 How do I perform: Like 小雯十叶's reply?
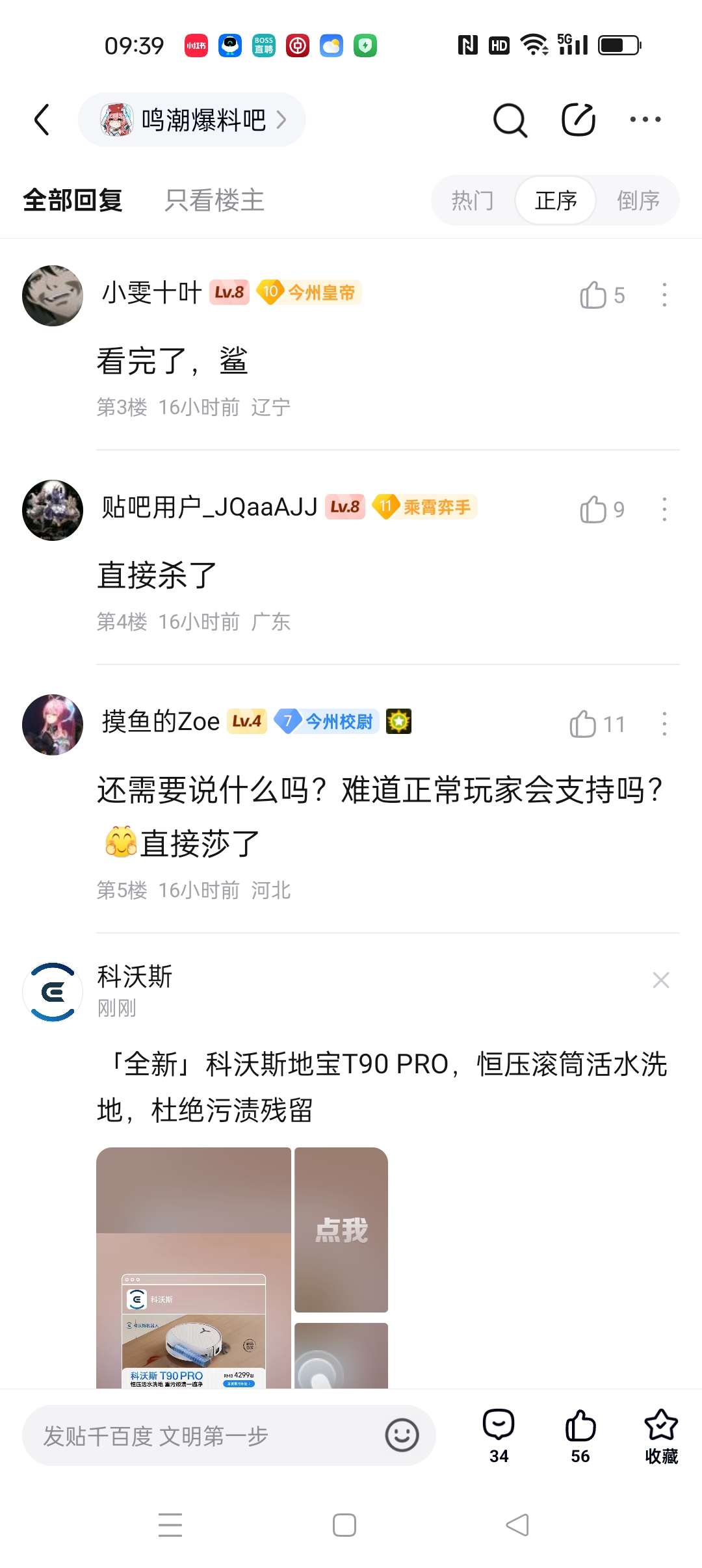[593, 295]
